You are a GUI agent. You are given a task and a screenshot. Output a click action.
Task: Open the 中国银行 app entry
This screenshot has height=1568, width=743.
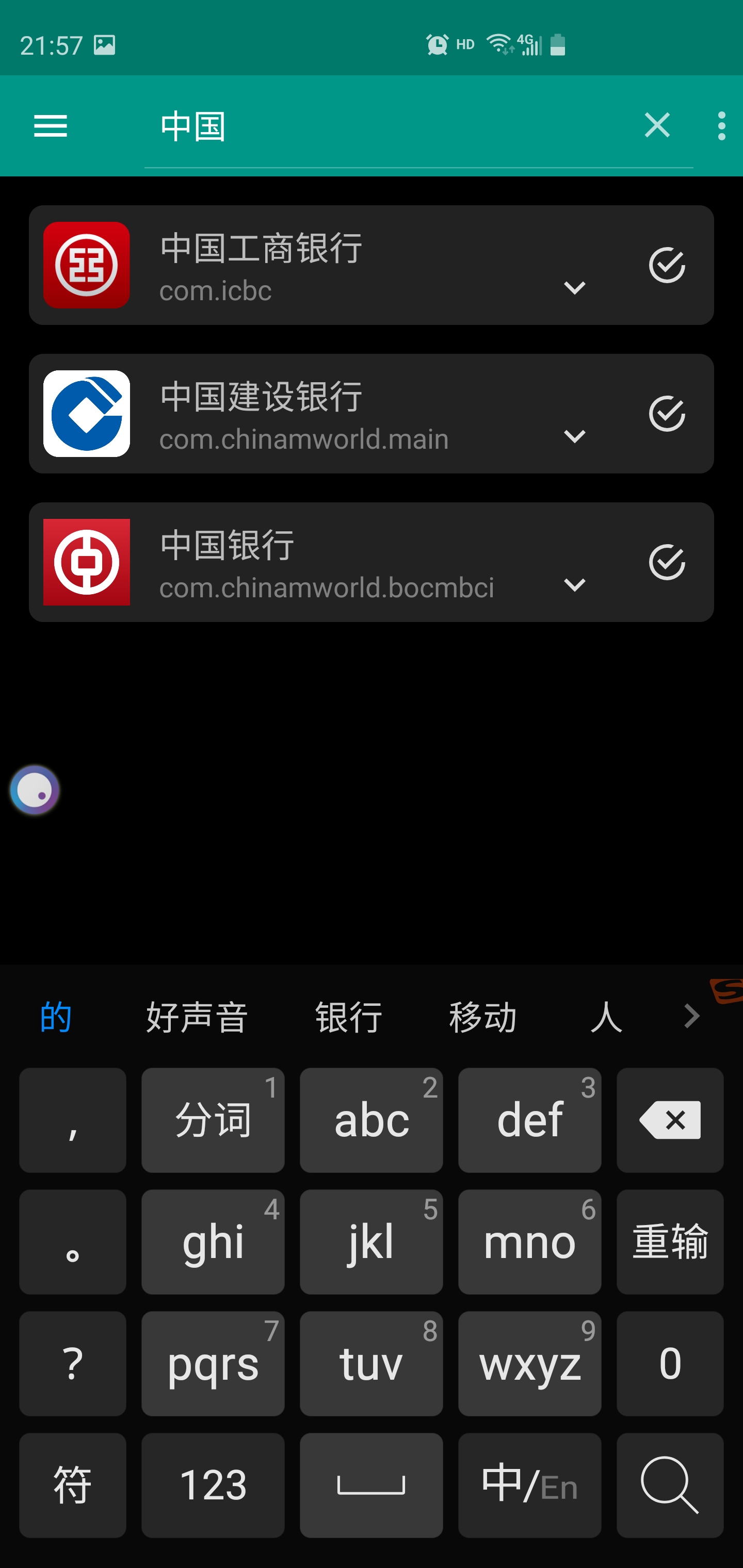pos(304,562)
